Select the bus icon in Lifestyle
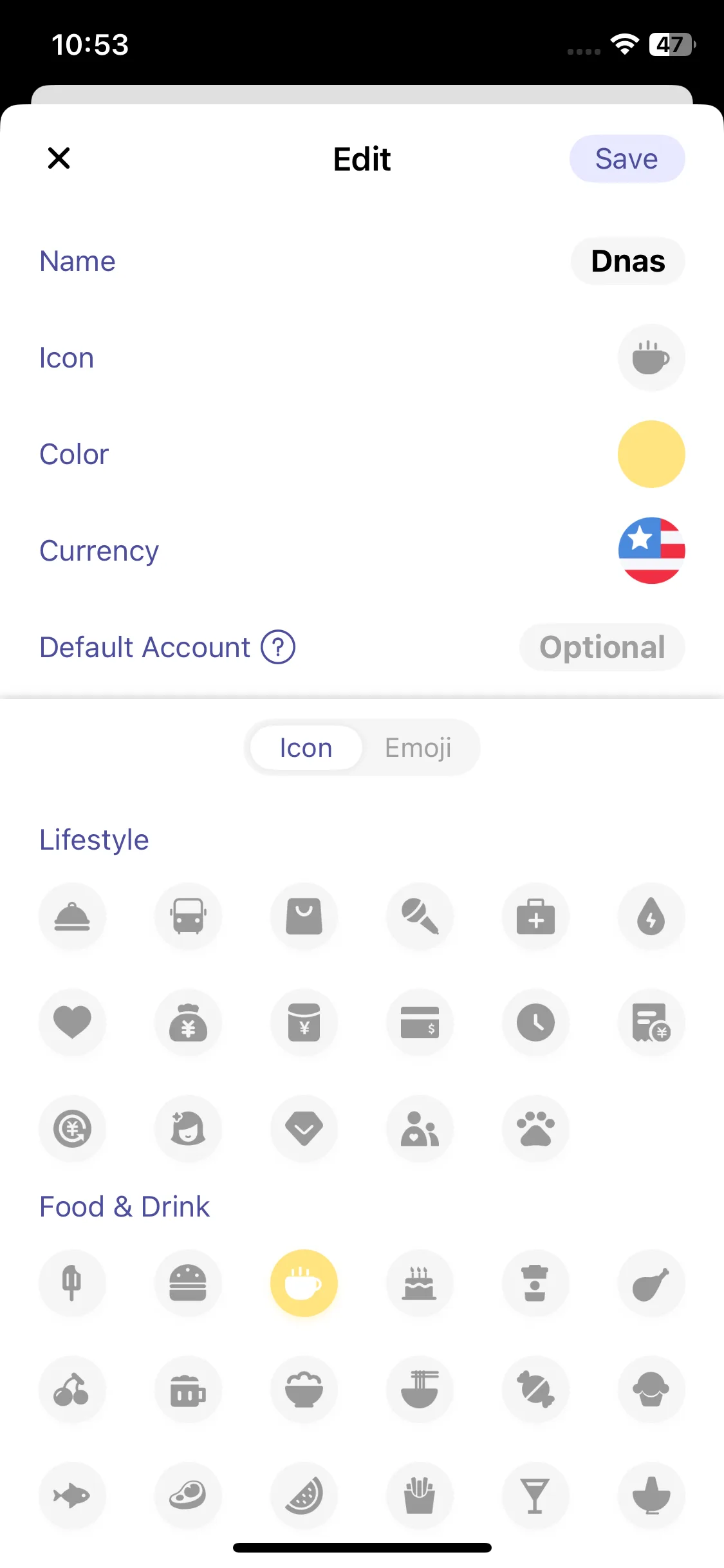 point(188,917)
